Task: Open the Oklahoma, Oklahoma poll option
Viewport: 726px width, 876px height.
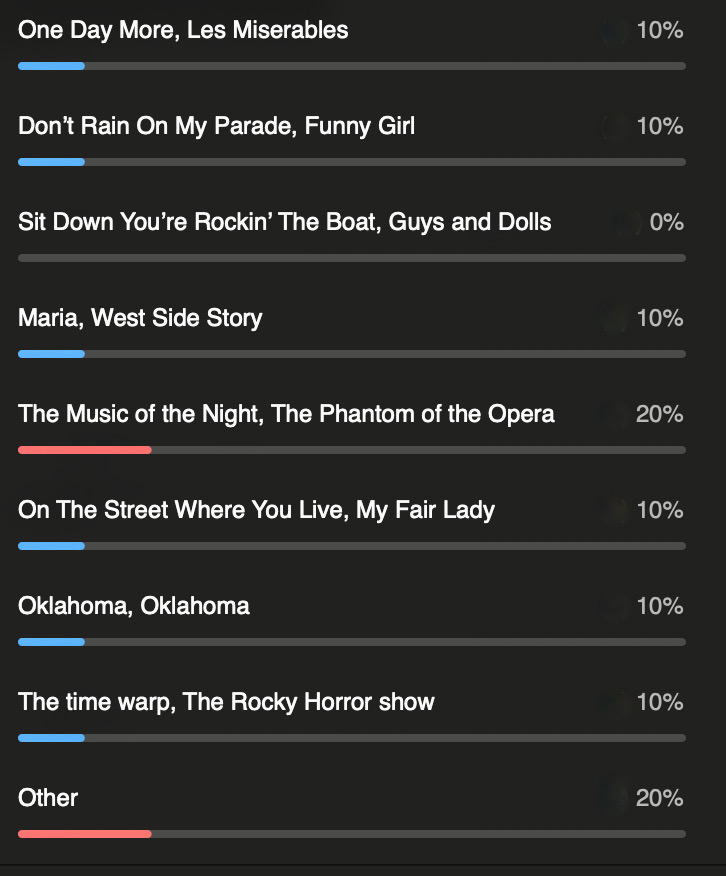Action: [x=134, y=606]
